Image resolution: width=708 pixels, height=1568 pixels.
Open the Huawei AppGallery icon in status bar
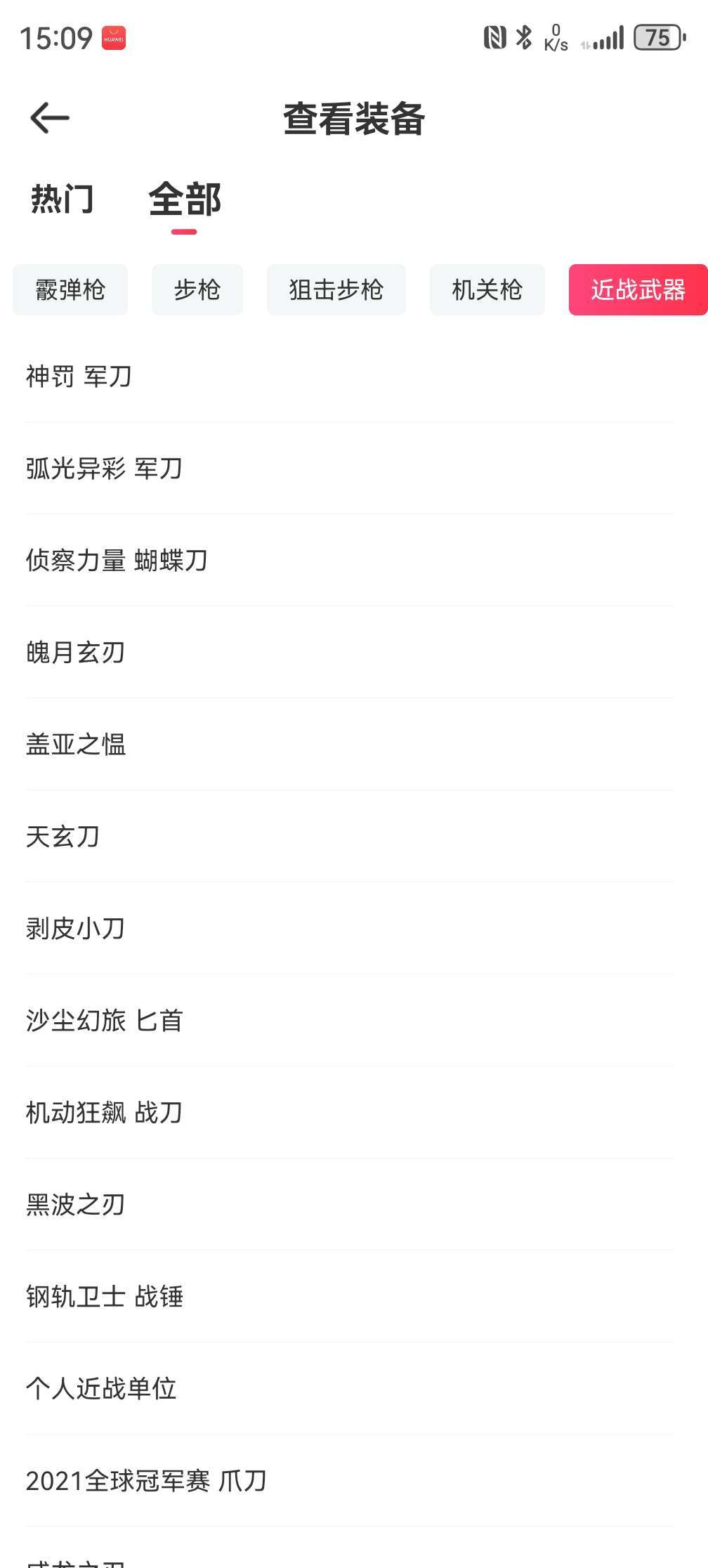coord(114,37)
